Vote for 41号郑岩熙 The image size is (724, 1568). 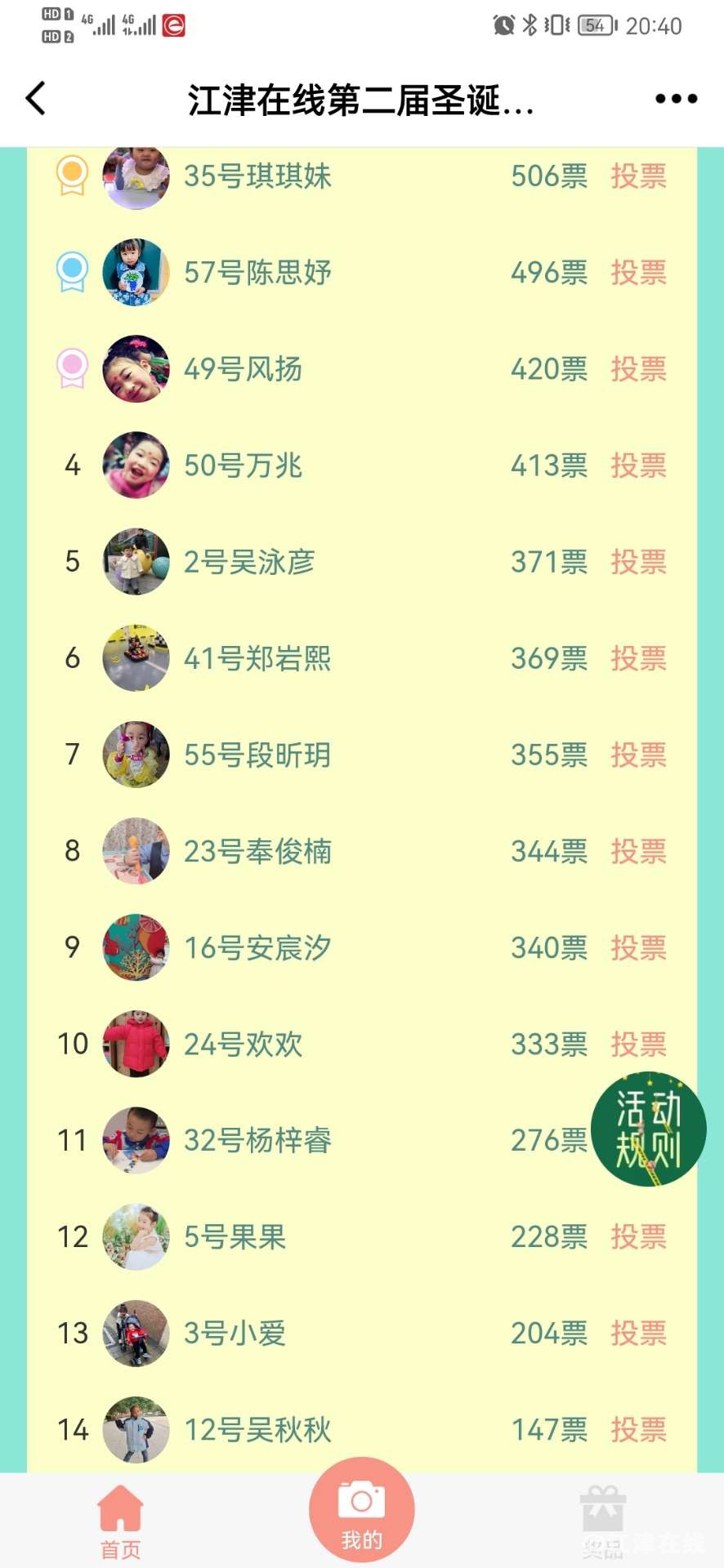[638, 658]
